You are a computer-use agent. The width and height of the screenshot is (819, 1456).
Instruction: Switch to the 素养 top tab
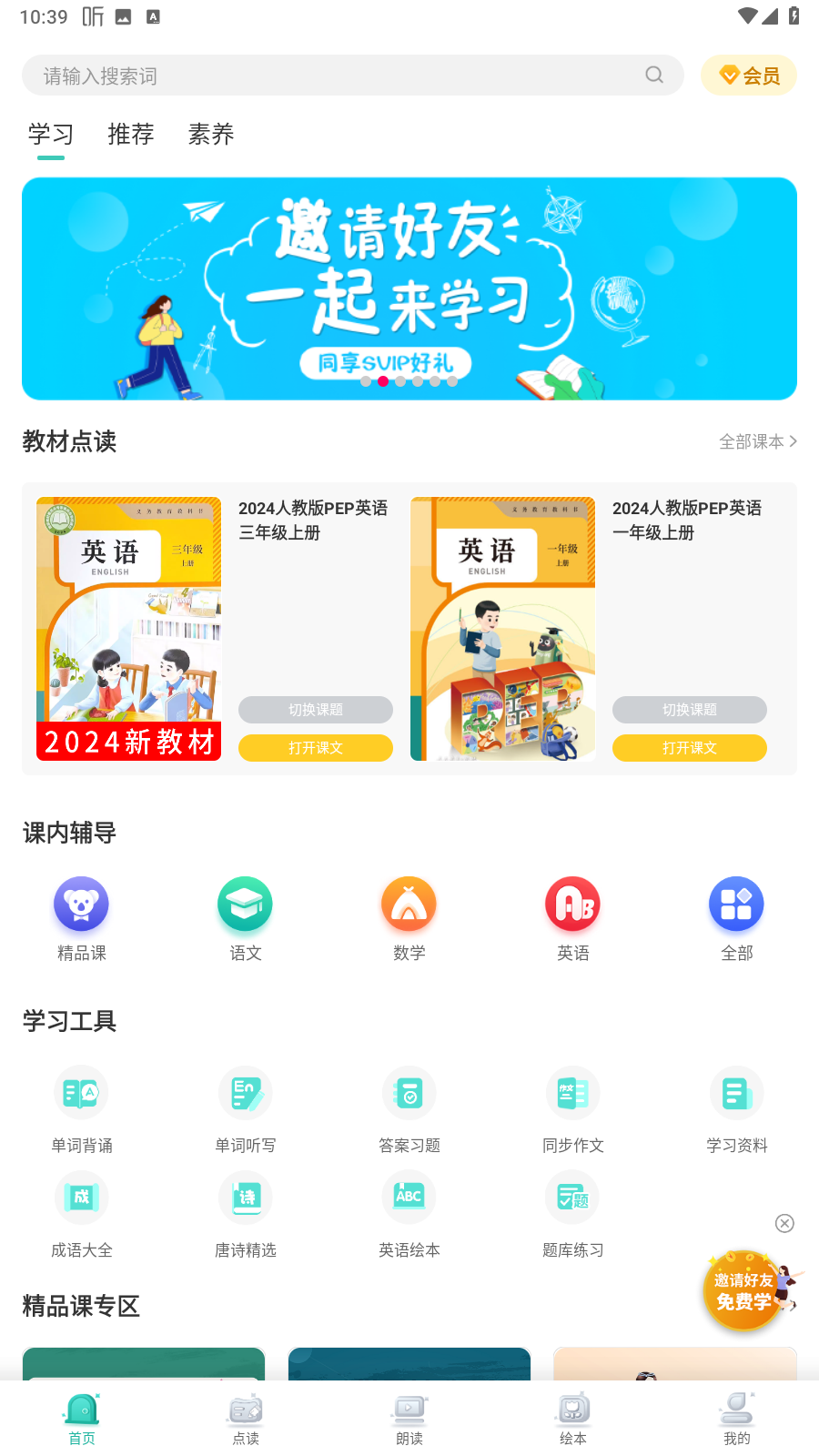click(x=211, y=135)
